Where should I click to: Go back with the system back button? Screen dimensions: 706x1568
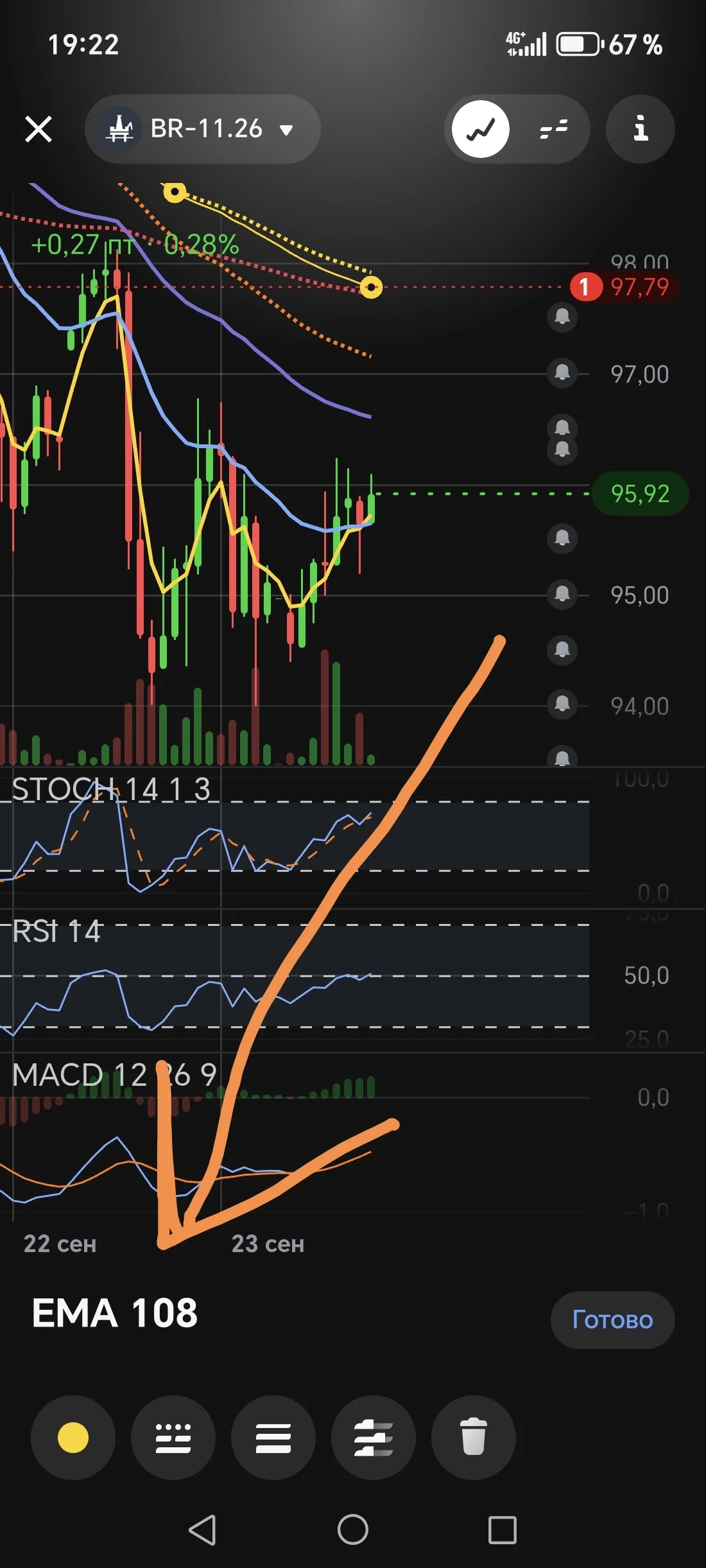coord(203,1529)
